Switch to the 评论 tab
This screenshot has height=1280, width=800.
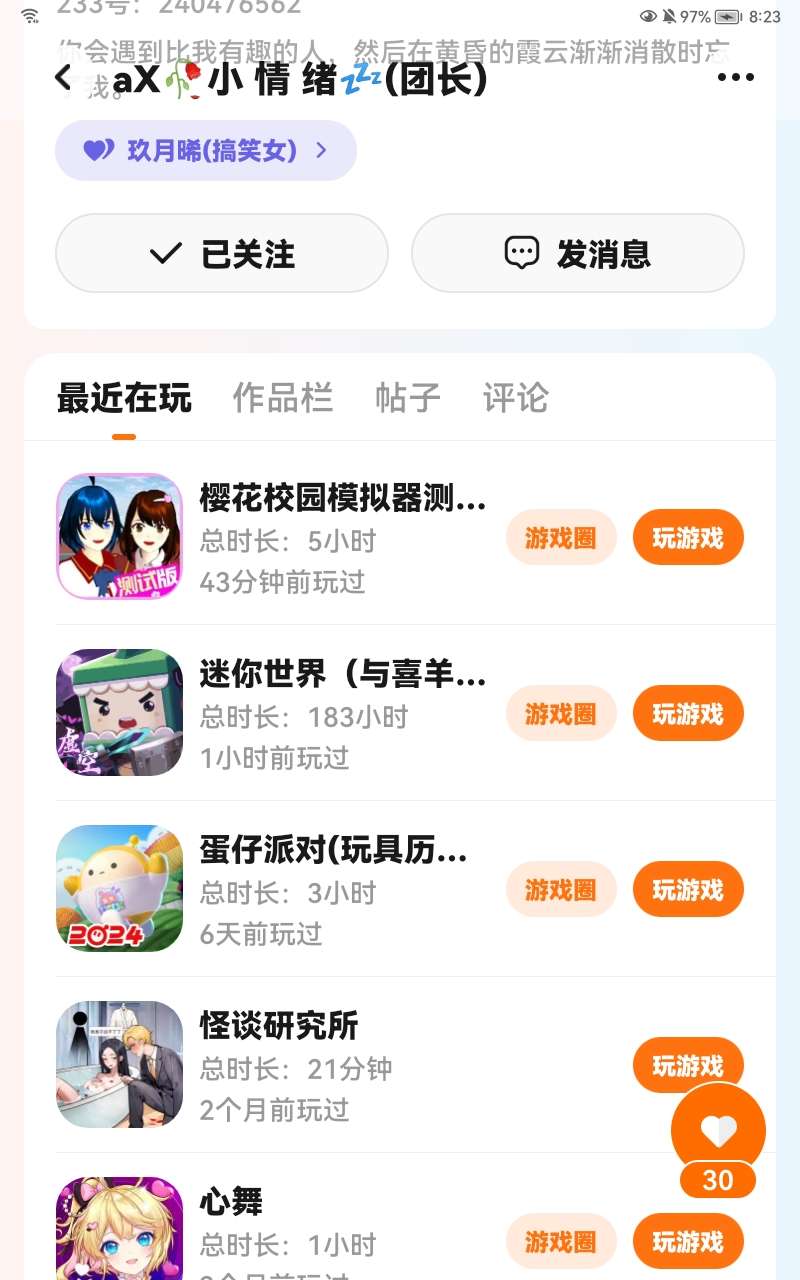click(516, 398)
